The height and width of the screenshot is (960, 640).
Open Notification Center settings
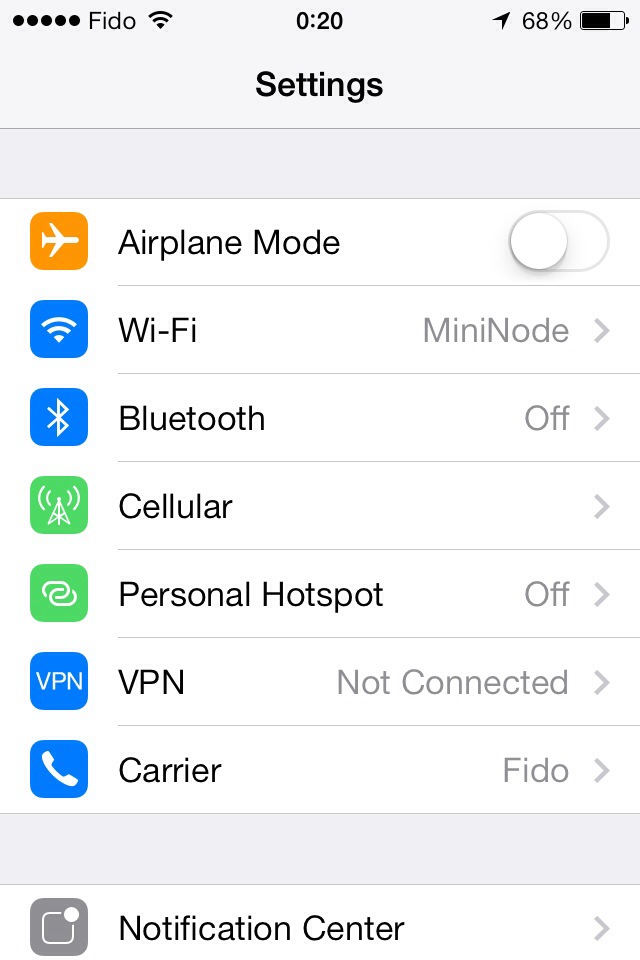point(320,928)
